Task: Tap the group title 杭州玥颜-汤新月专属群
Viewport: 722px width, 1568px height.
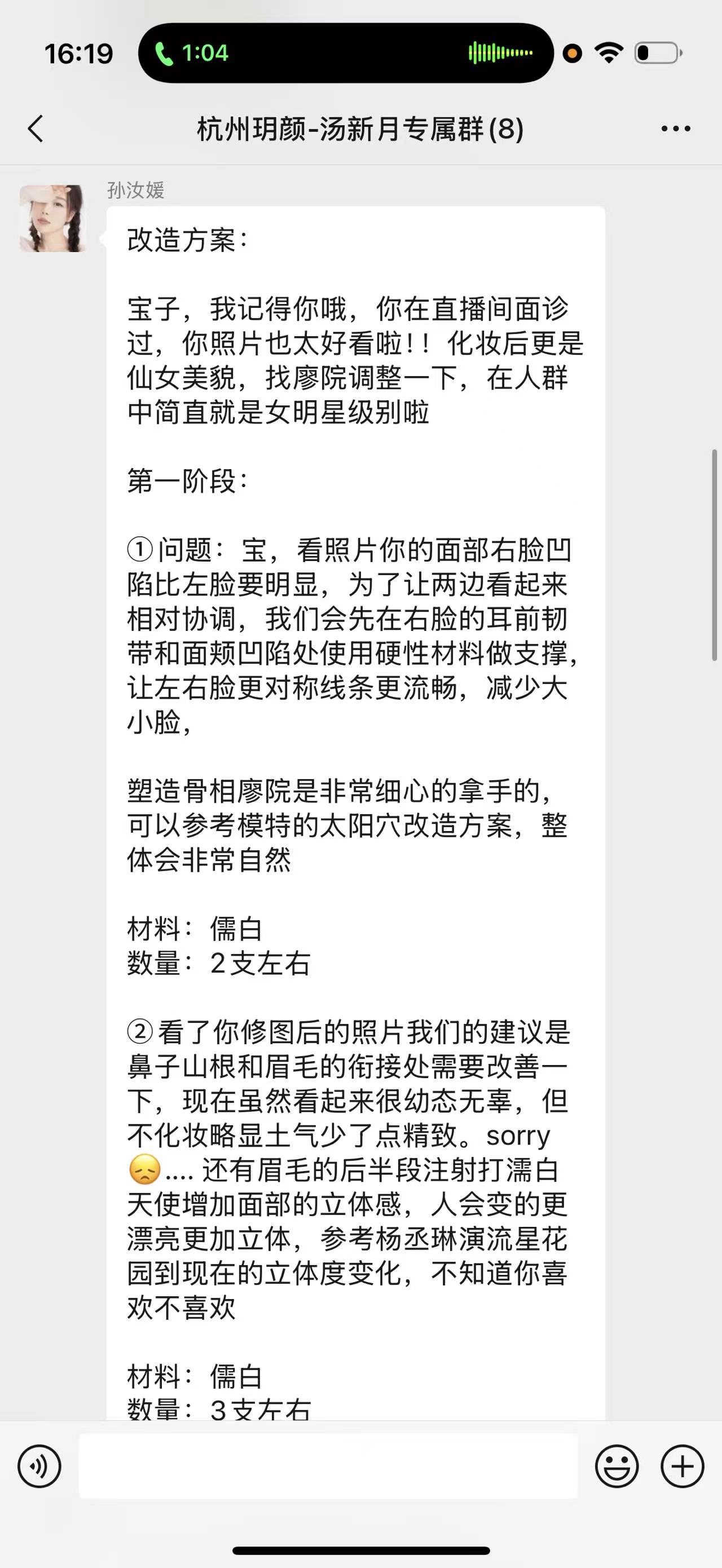Action: click(360, 129)
